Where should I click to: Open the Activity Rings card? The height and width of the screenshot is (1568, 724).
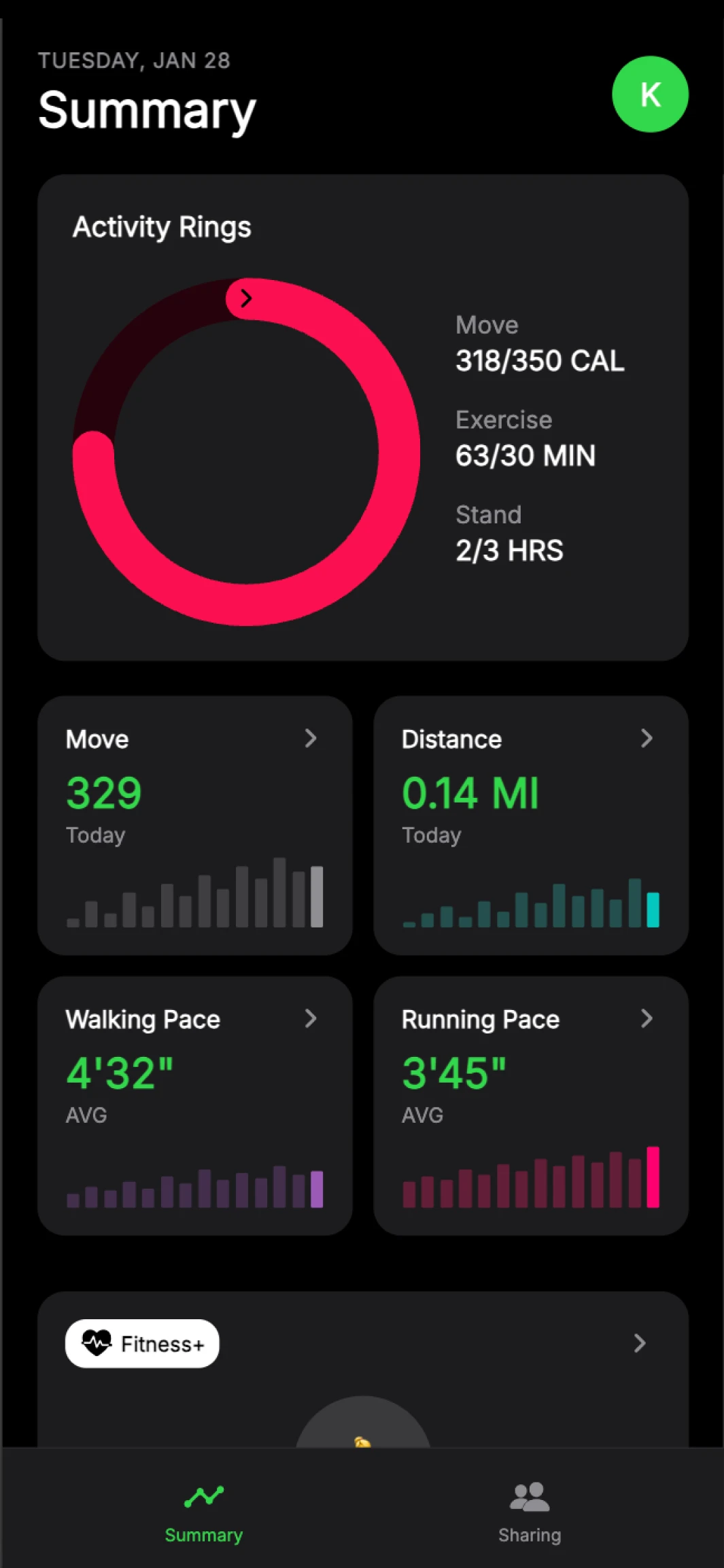362,417
